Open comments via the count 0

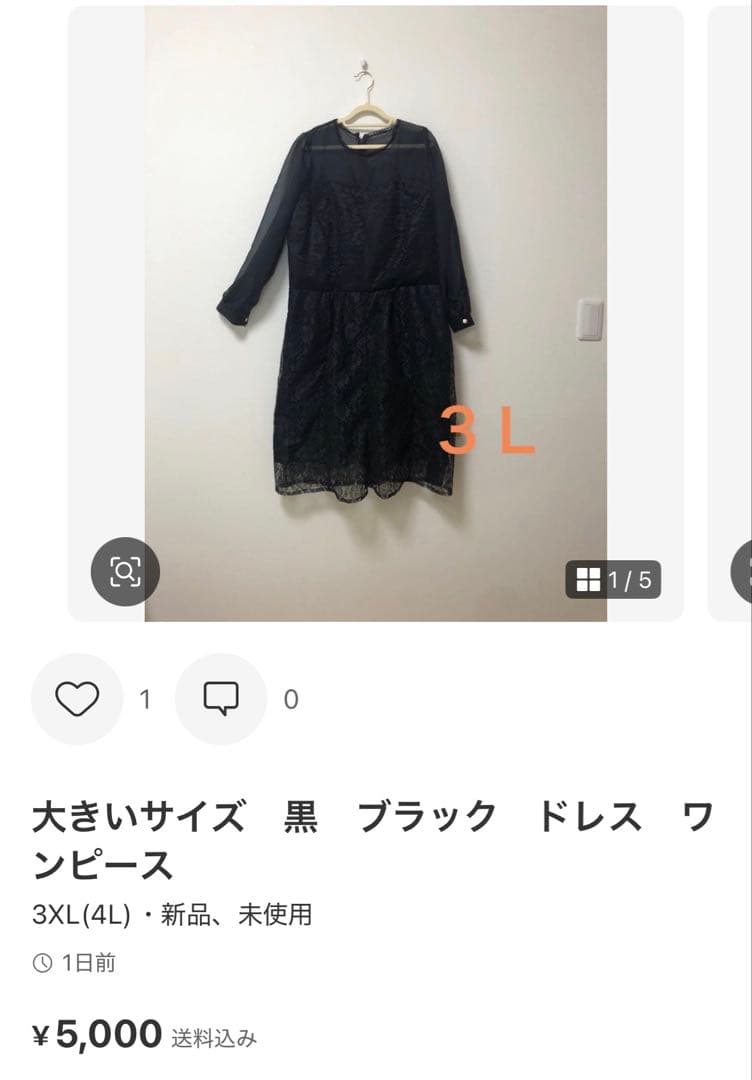(291, 697)
